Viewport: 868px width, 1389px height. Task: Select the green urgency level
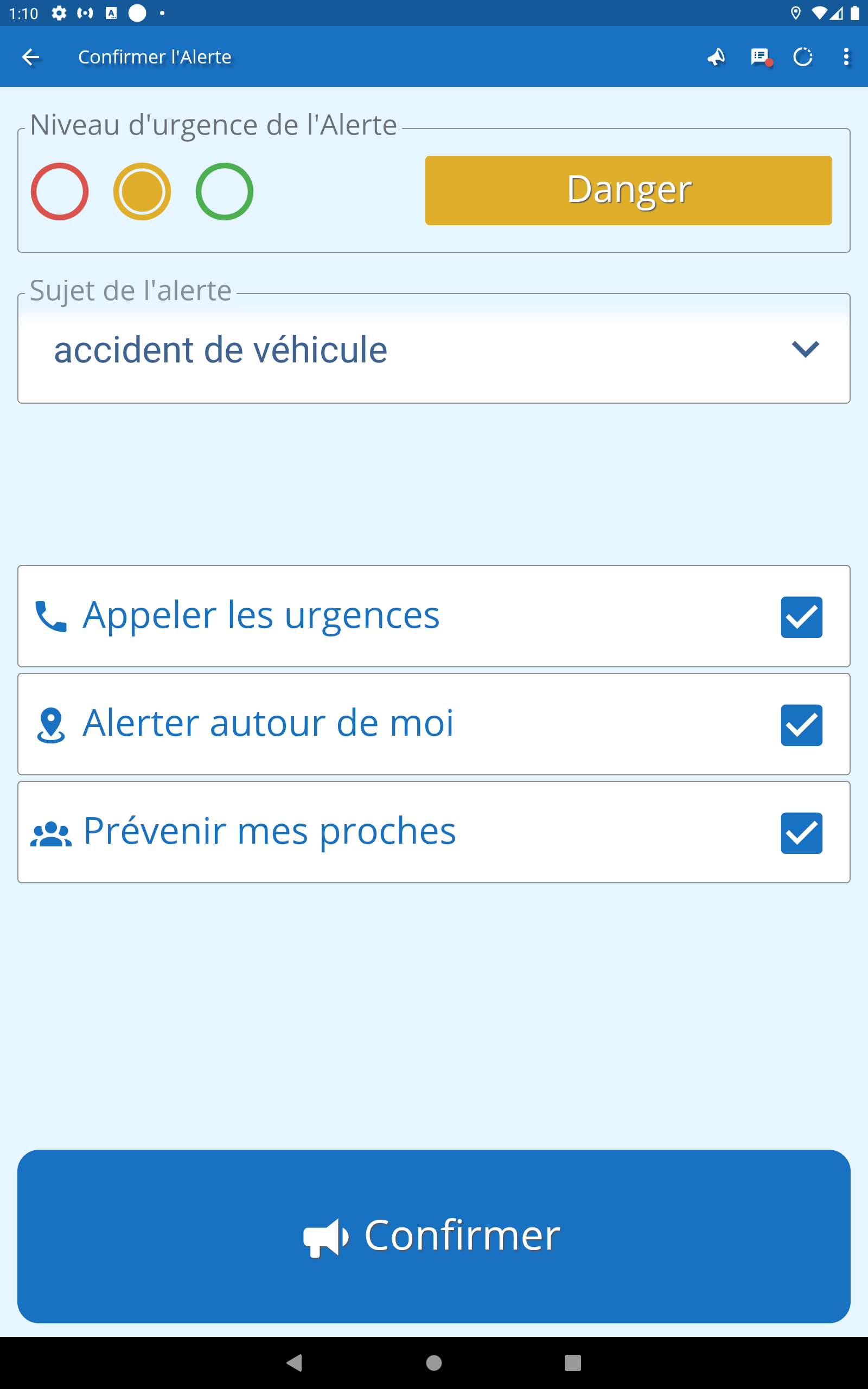tap(225, 191)
